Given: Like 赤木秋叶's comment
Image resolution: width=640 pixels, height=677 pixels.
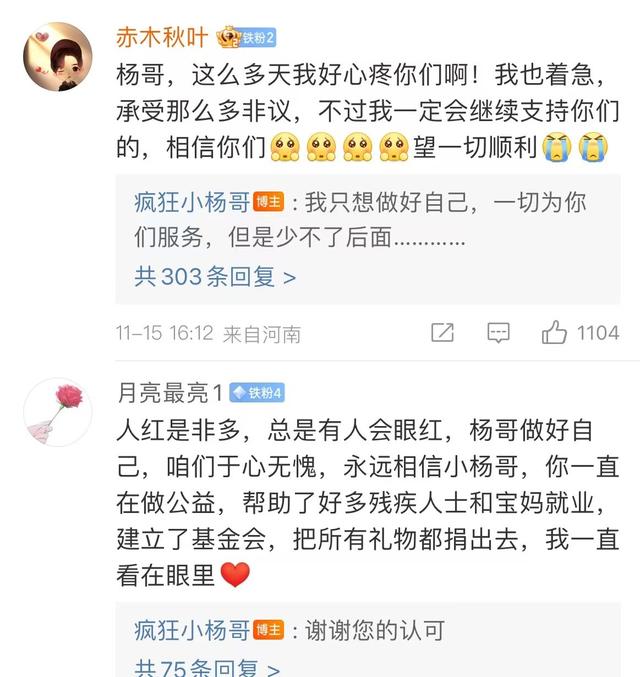Looking at the screenshot, I should (555, 333).
